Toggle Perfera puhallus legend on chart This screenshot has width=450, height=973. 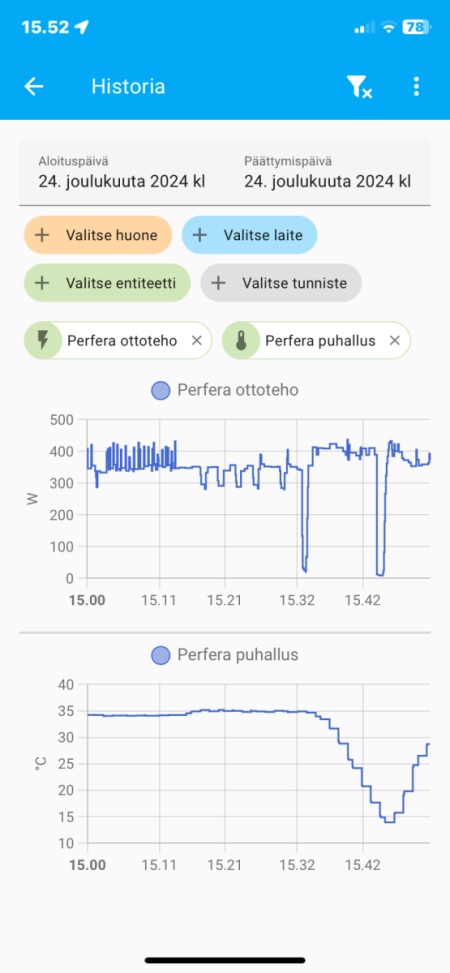pos(225,655)
